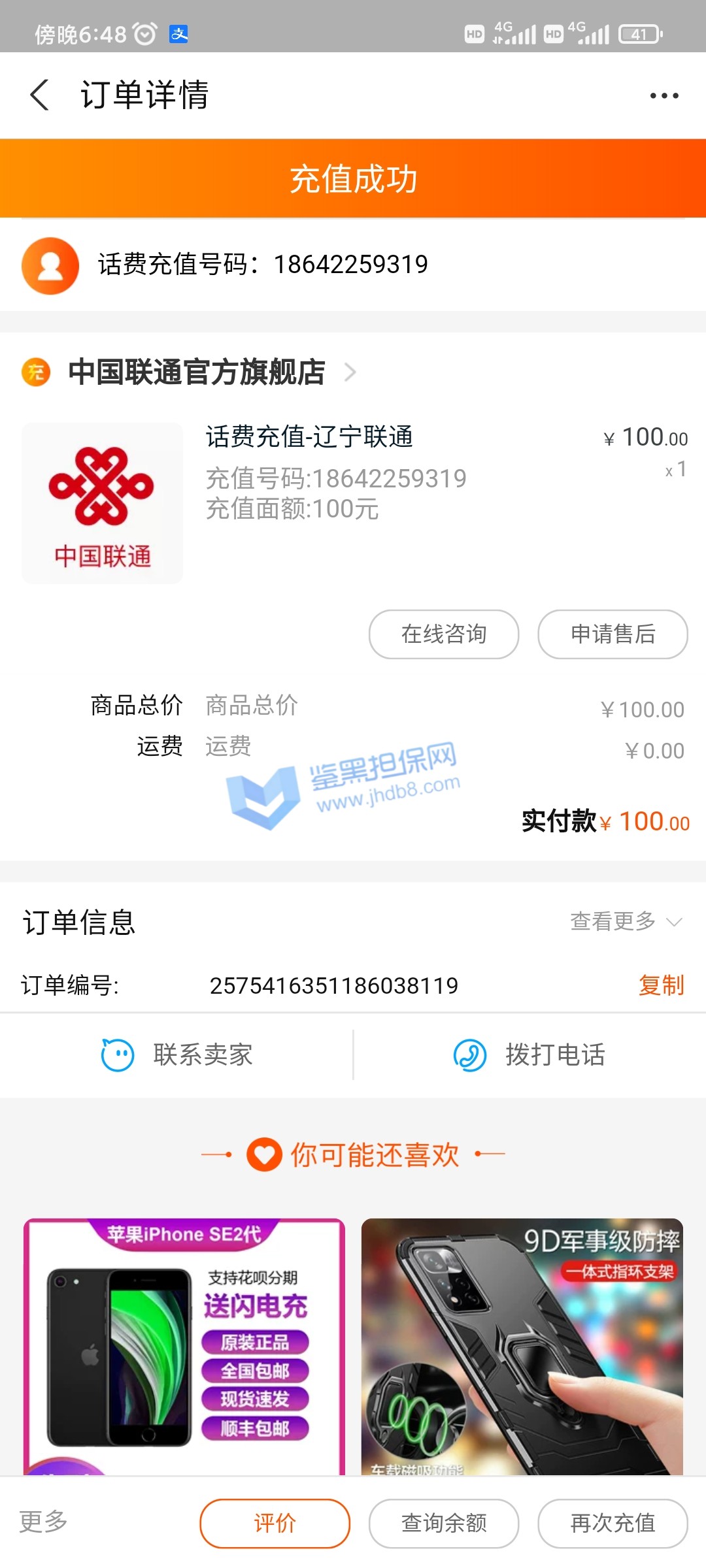
Task: View the 9D军事级防摔 phone case card
Action: [x=522, y=1346]
